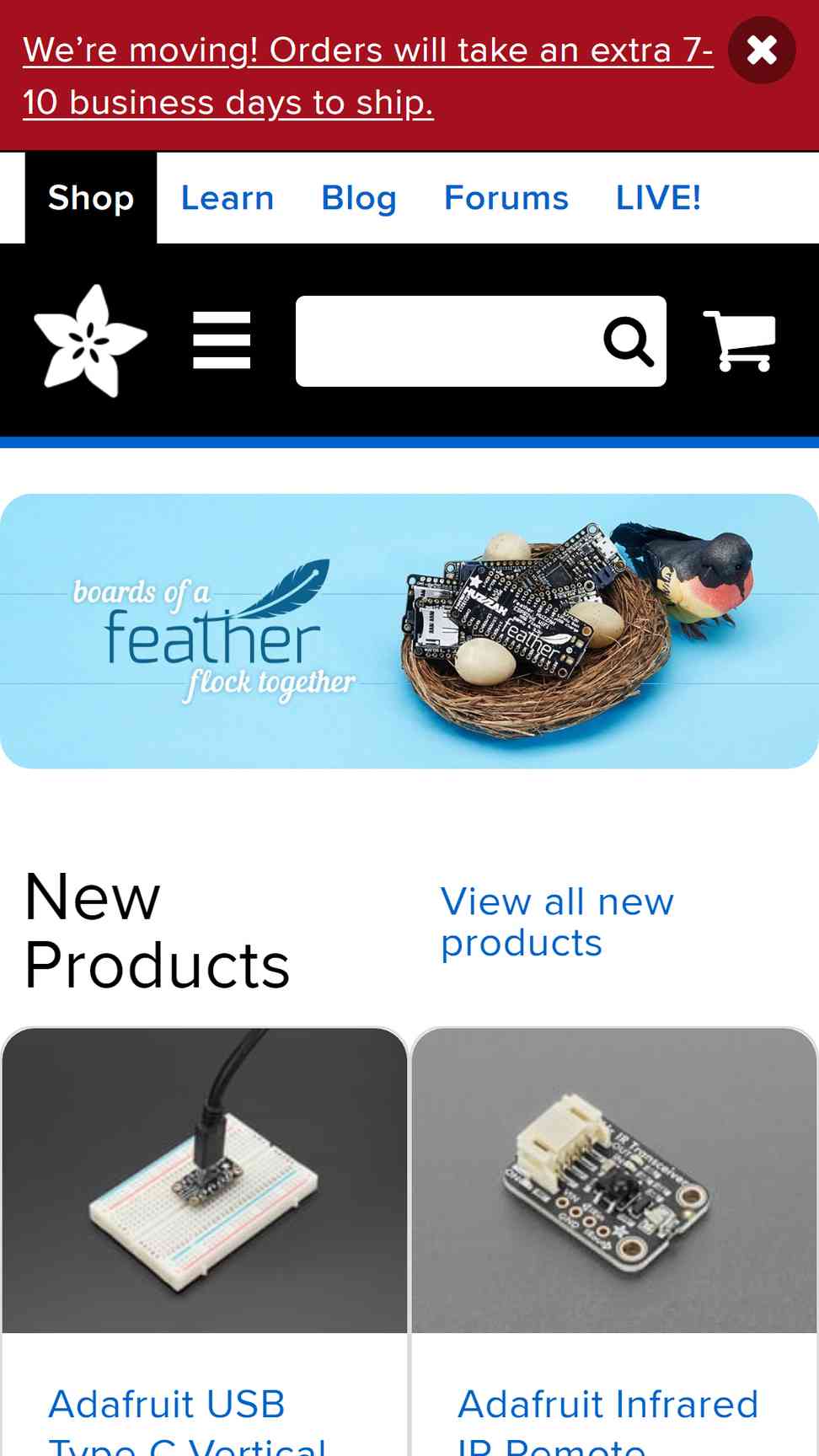The width and height of the screenshot is (819, 1456).
Task: View all new products
Action: (557, 922)
